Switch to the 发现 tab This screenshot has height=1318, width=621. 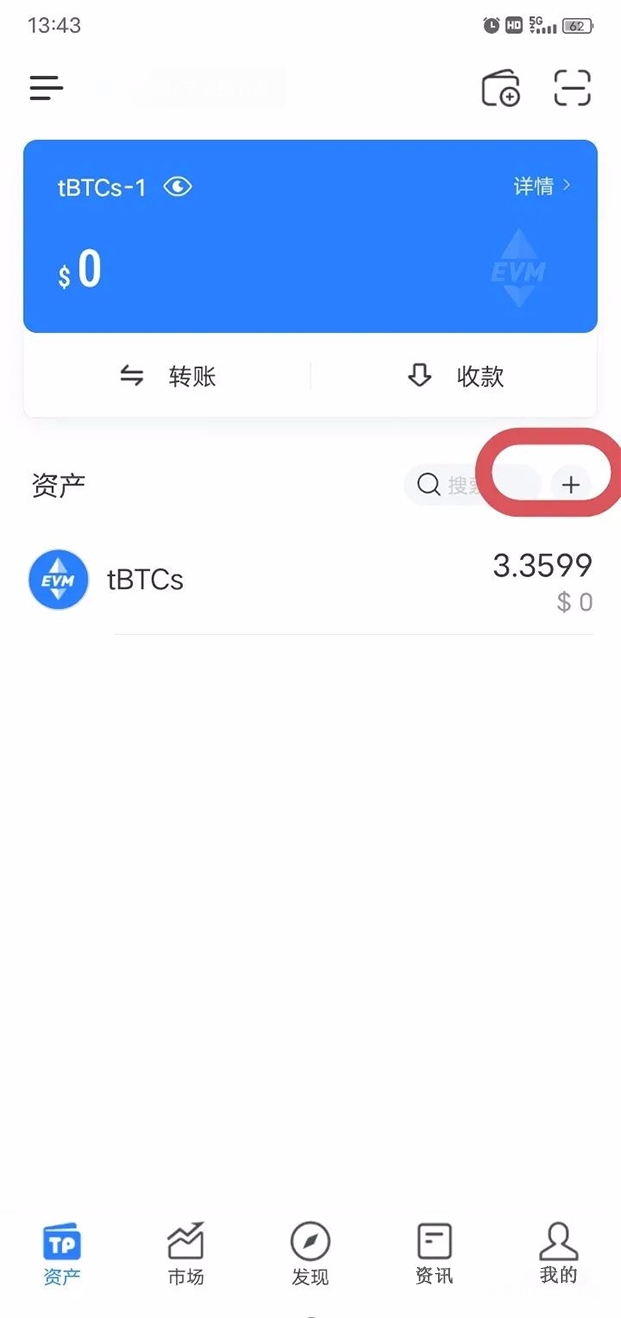tap(310, 1254)
